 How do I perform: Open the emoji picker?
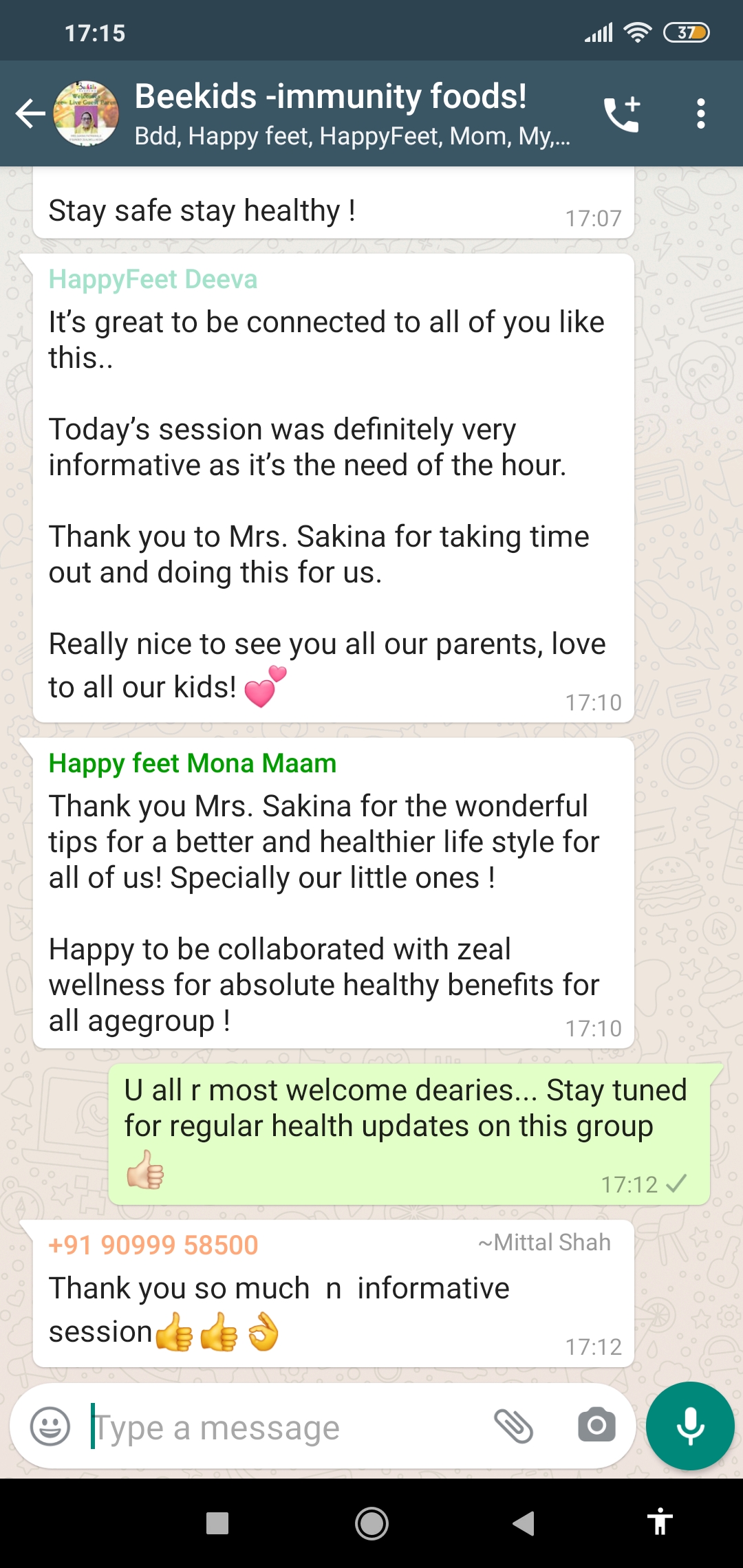(x=50, y=1426)
